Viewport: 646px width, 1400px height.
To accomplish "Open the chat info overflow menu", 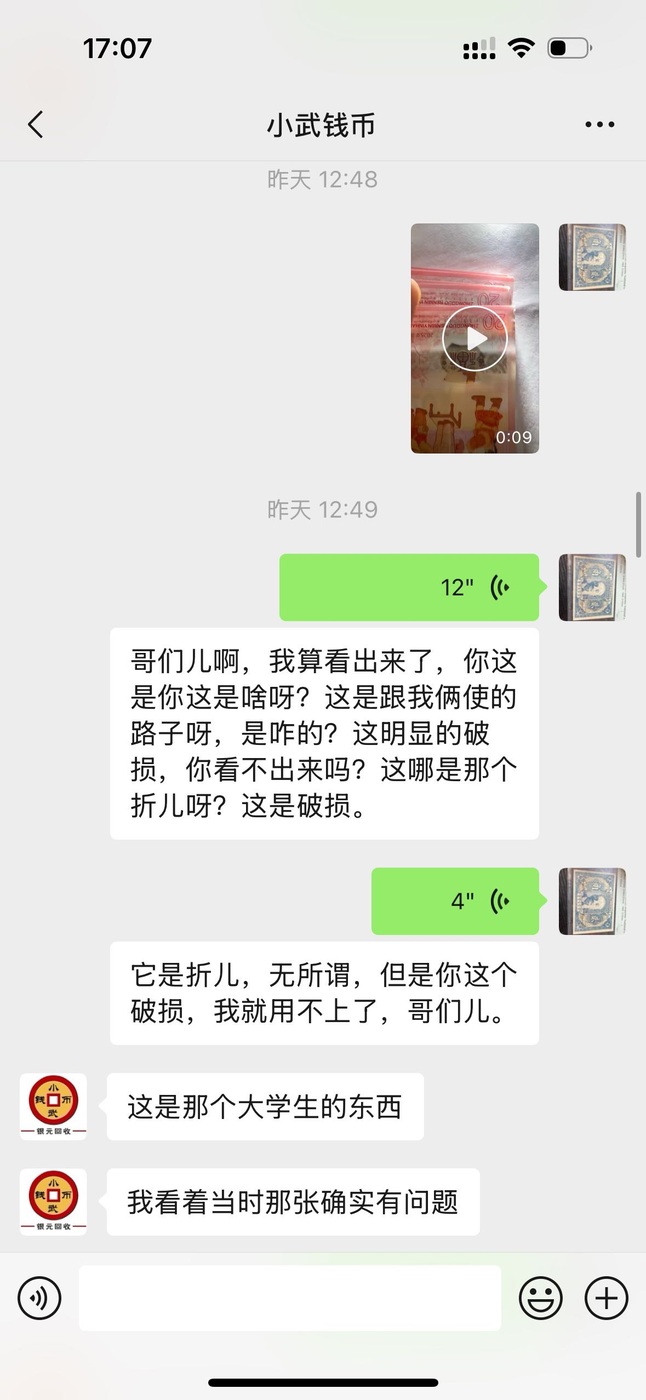I will click(599, 125).
